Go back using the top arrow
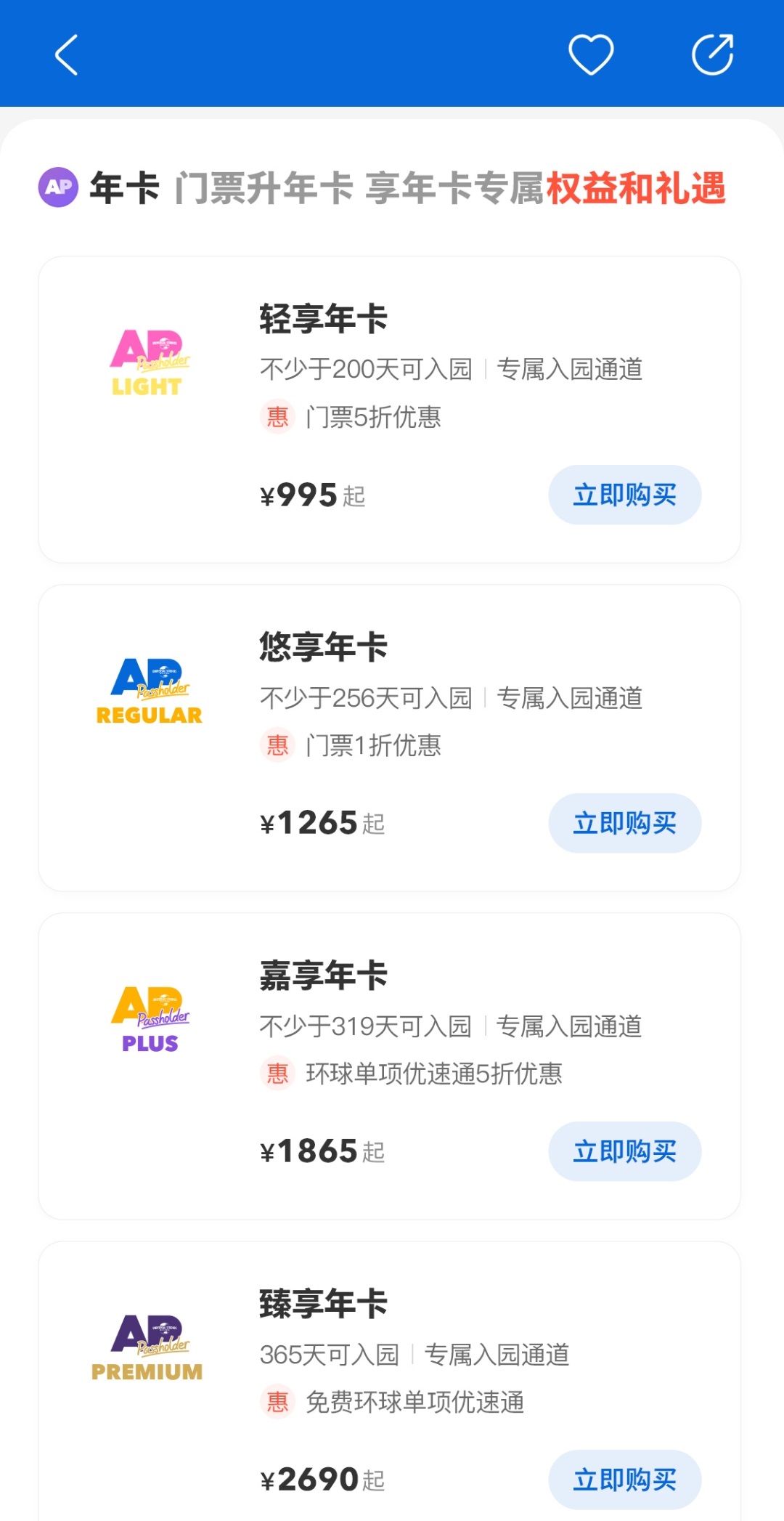The image size is (784, 1521). pyautogui.click(x=66, y=55)
